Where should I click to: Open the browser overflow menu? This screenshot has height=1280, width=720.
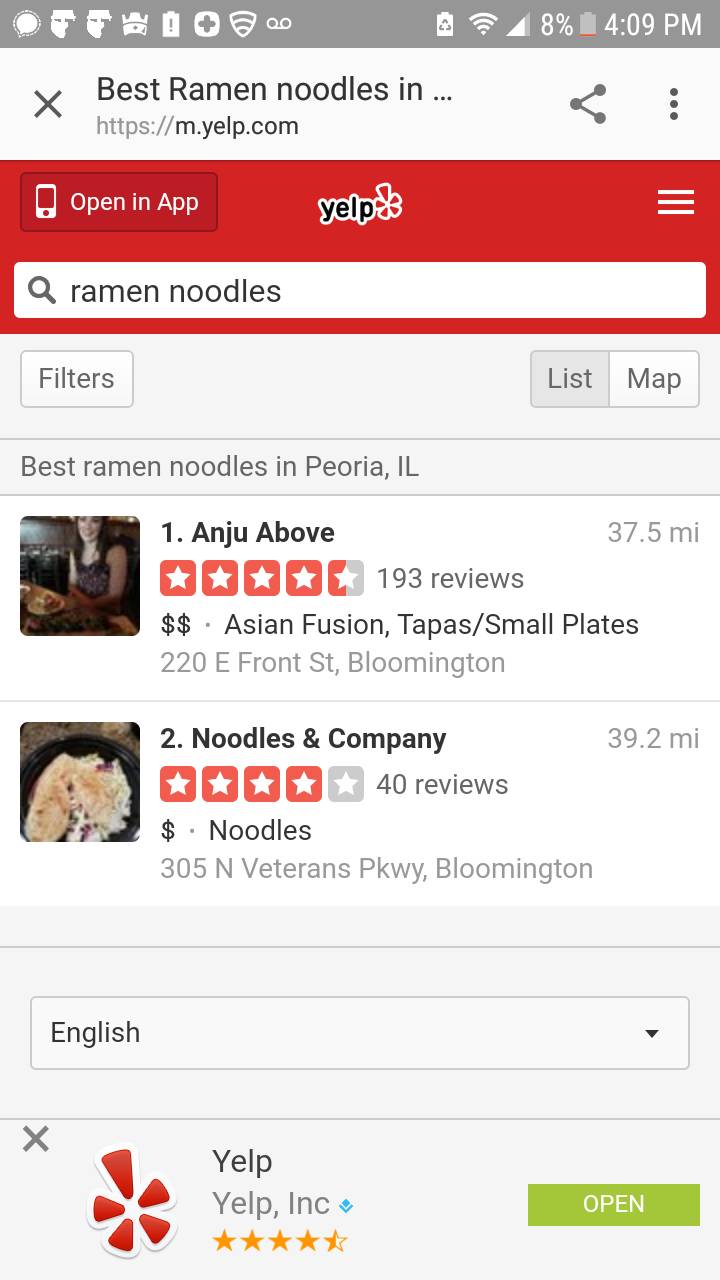click(x=674, y=104)
